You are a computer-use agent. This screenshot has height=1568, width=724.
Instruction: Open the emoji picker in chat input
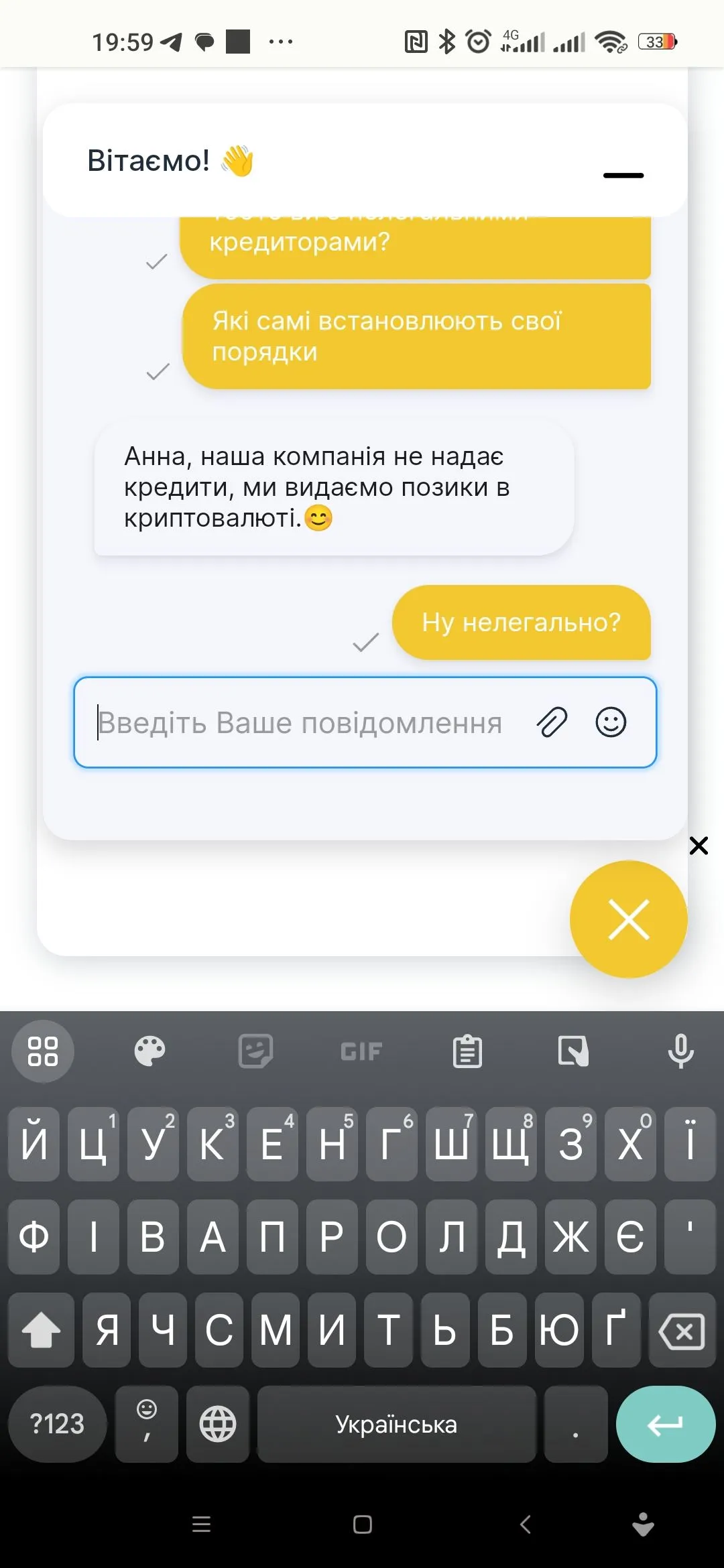611,722
